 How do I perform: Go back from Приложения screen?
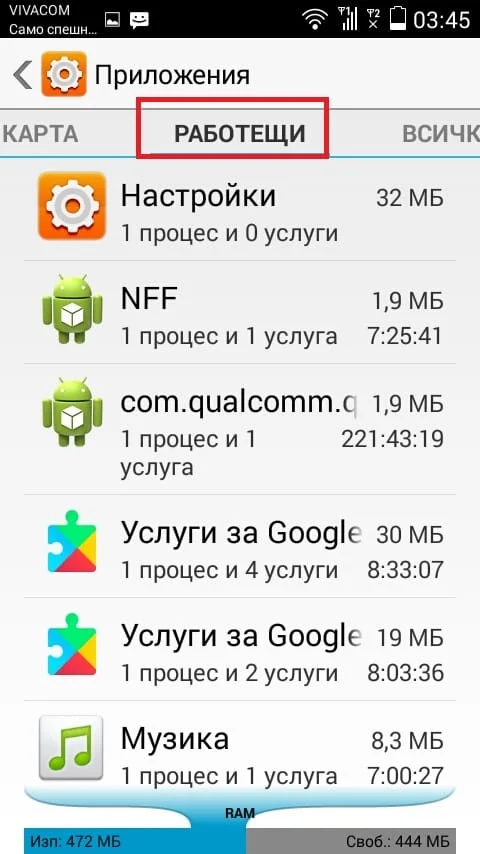(23, 75)
